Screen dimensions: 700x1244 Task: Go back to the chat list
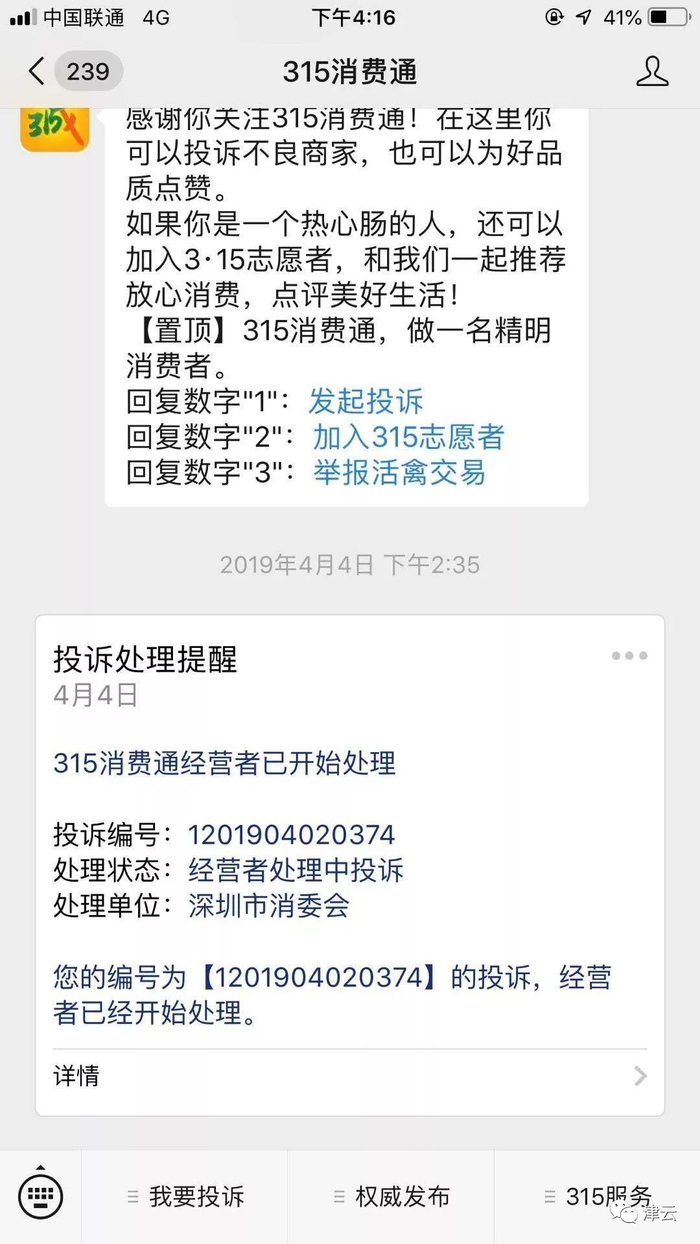[38, 72]
